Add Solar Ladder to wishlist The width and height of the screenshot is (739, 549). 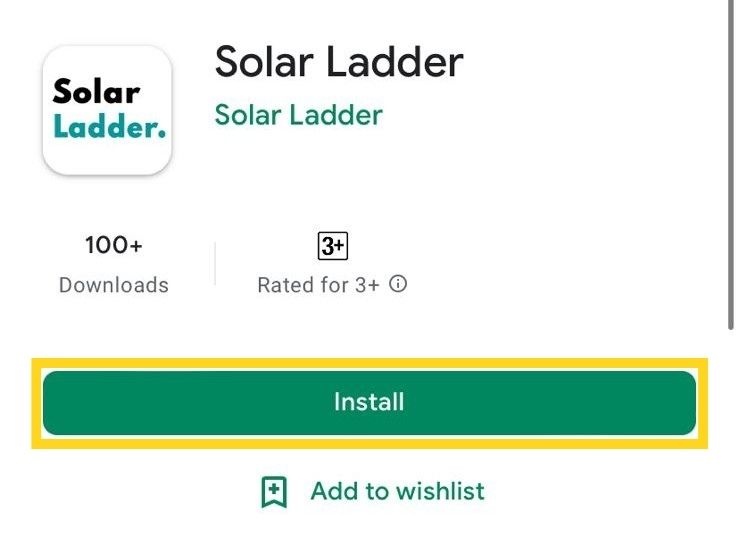pyautogui.click(x=372, y=491)
